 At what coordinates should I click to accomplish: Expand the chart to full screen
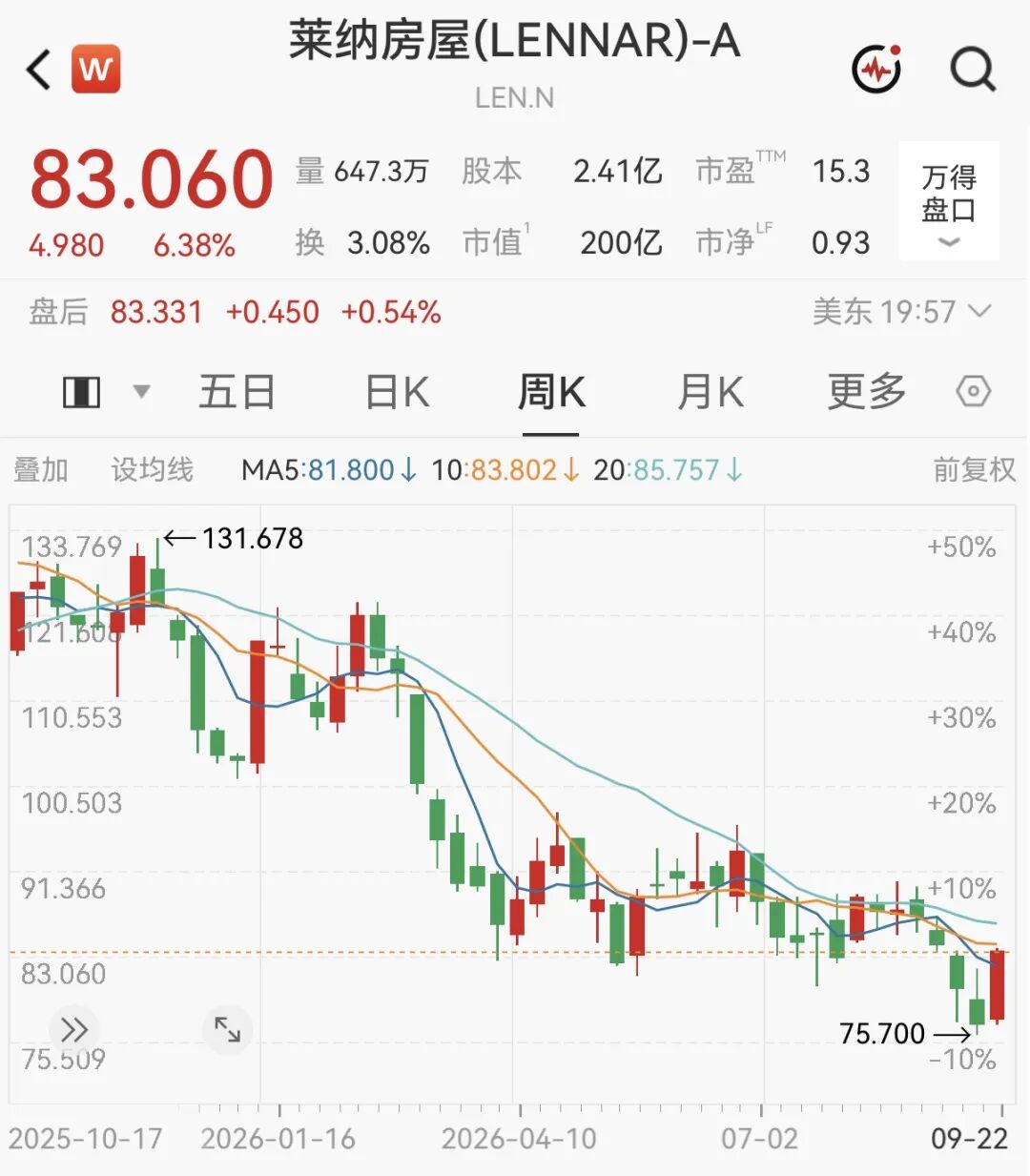click(227, 1030)
